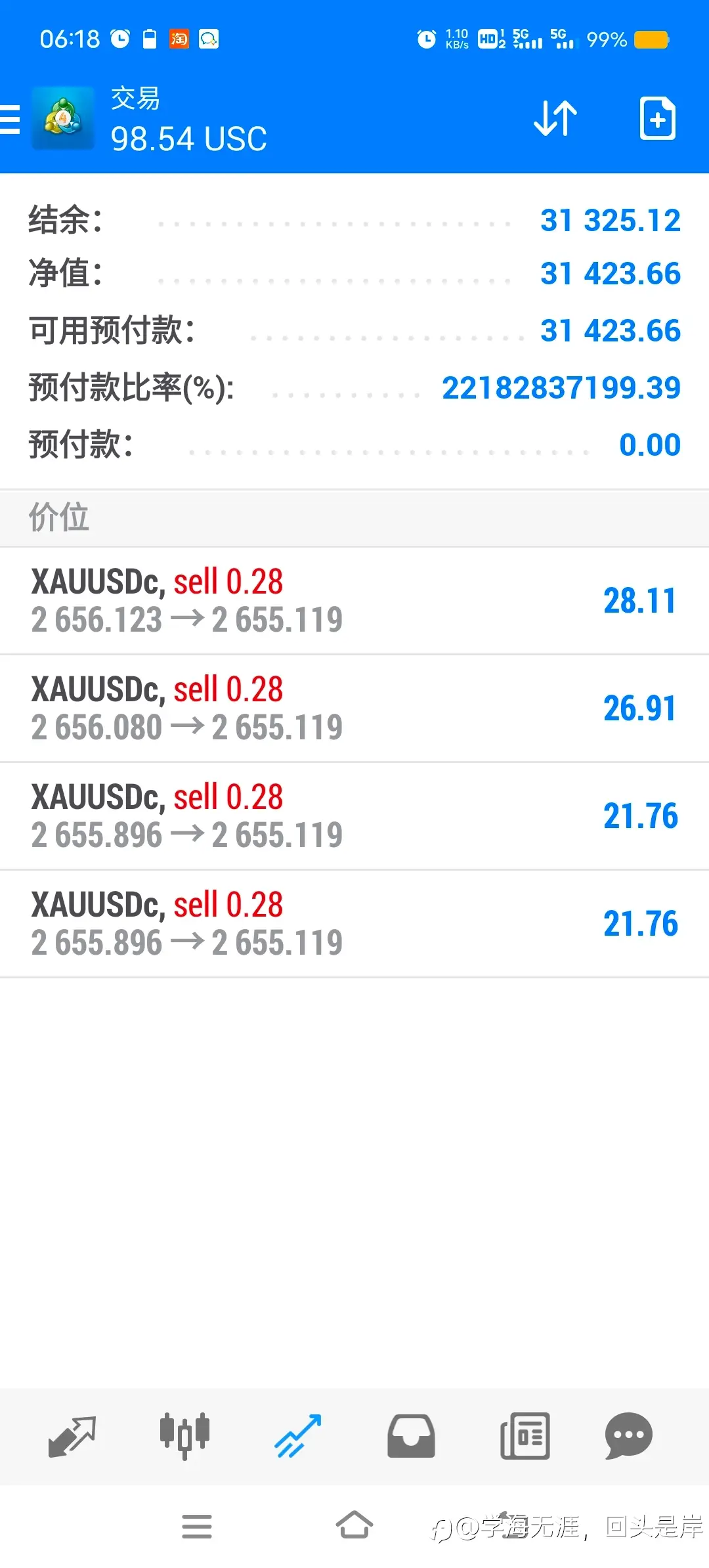The width and height of the screenshot is (709, 1568).
Task: Open the History inbox tab
Action: (411, 1436)
